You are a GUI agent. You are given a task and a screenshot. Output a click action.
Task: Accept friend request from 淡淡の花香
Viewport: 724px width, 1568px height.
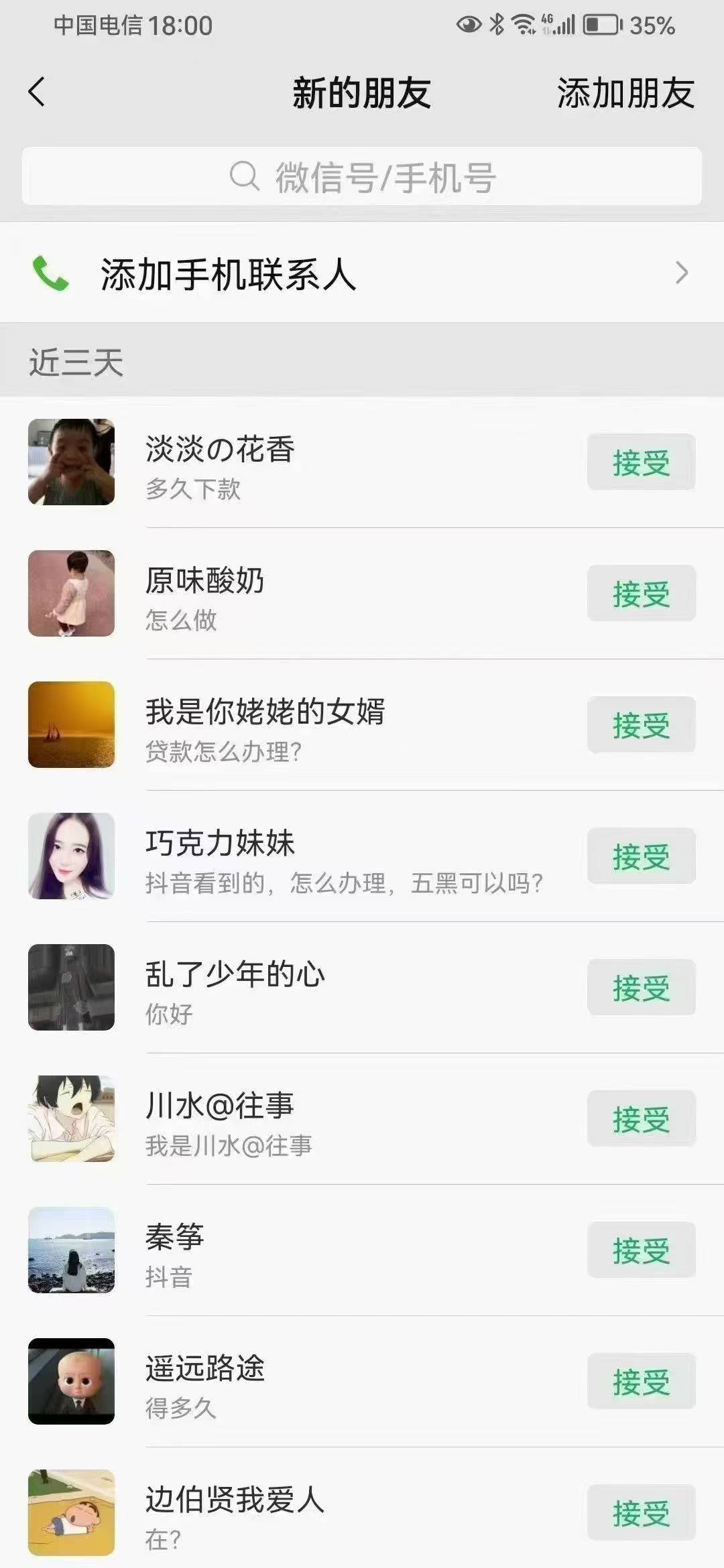[641, 462]
